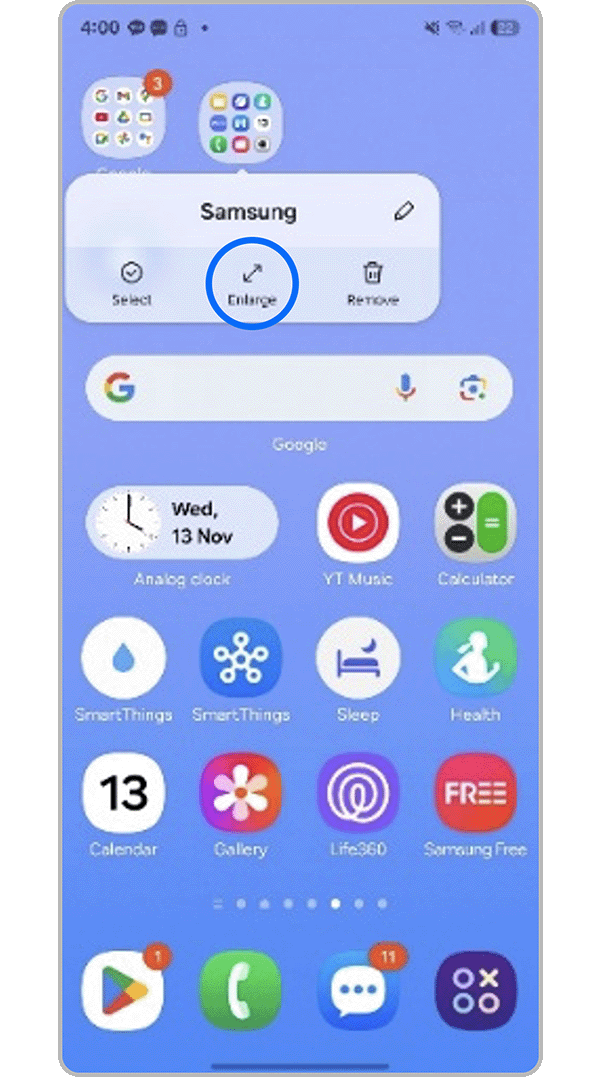Open the Calculator app
Viewport: 600px width, 1077px height.
point(475,524)
